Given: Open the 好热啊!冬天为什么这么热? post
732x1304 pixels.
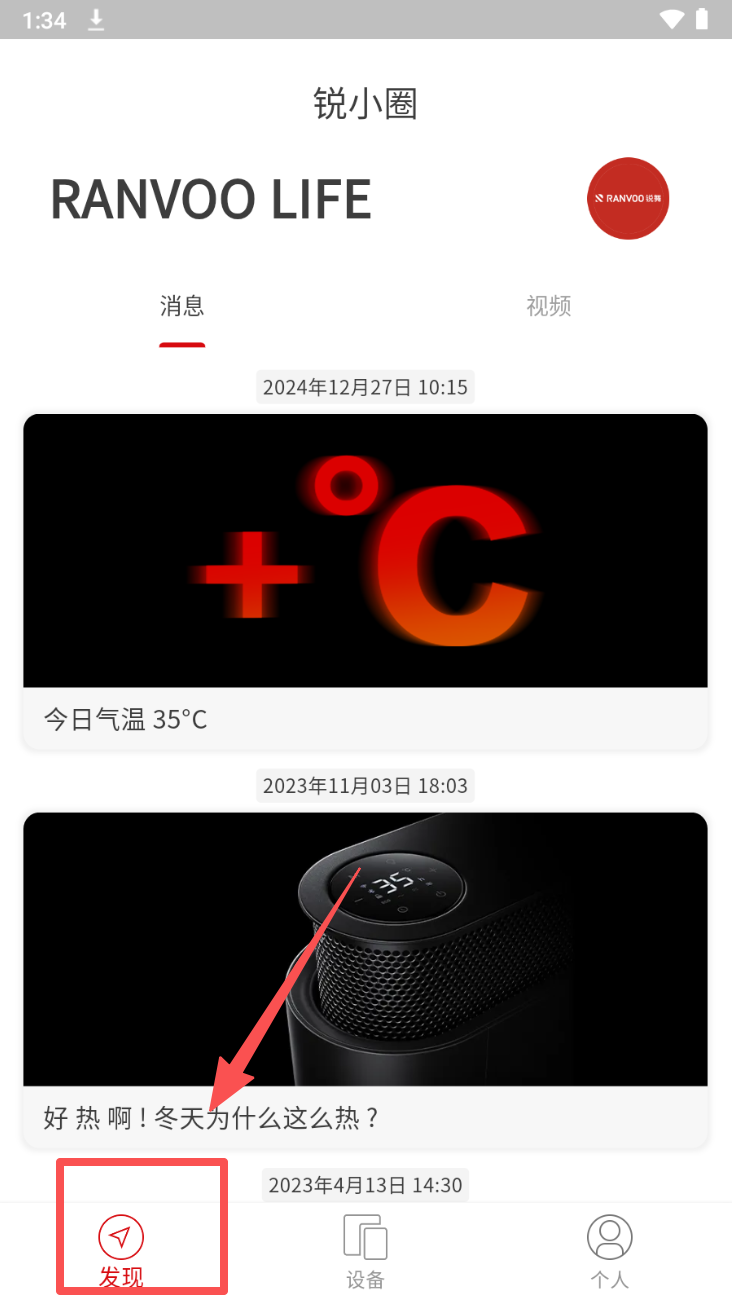Looking at the screenshot, I should point(365,978).
